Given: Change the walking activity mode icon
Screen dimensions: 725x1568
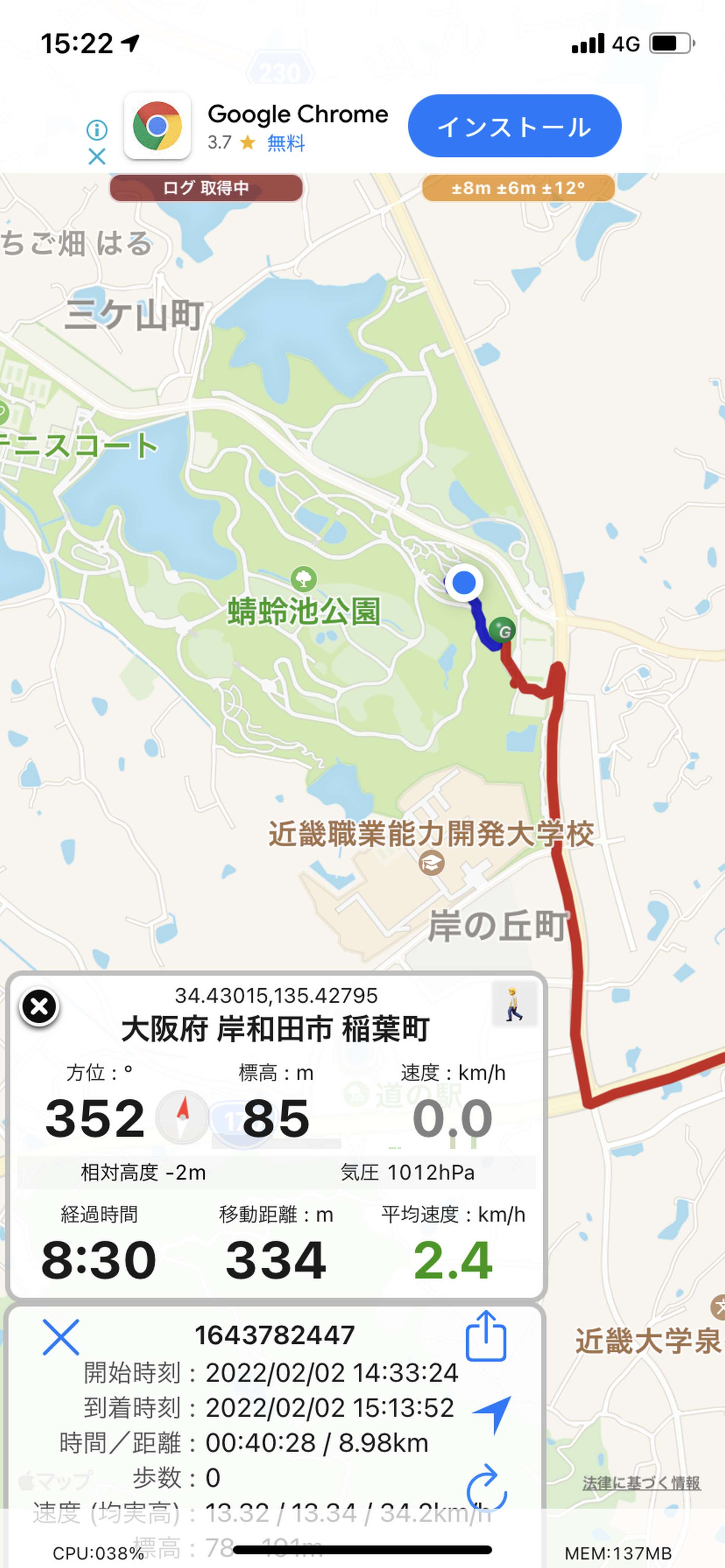Looking at the screenshot, I should coord(514,1004).
